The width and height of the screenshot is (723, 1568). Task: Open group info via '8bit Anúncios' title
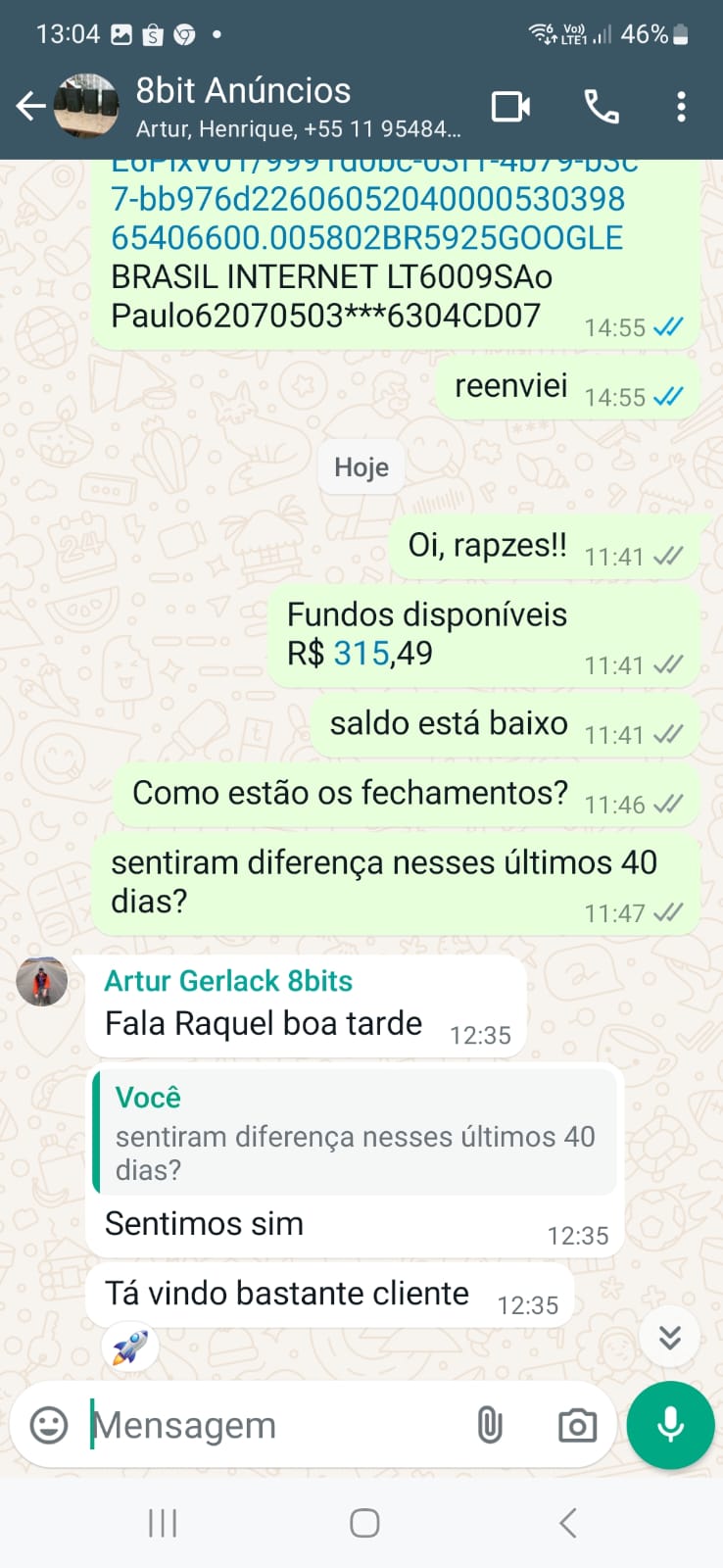click(x=242, y=90)
